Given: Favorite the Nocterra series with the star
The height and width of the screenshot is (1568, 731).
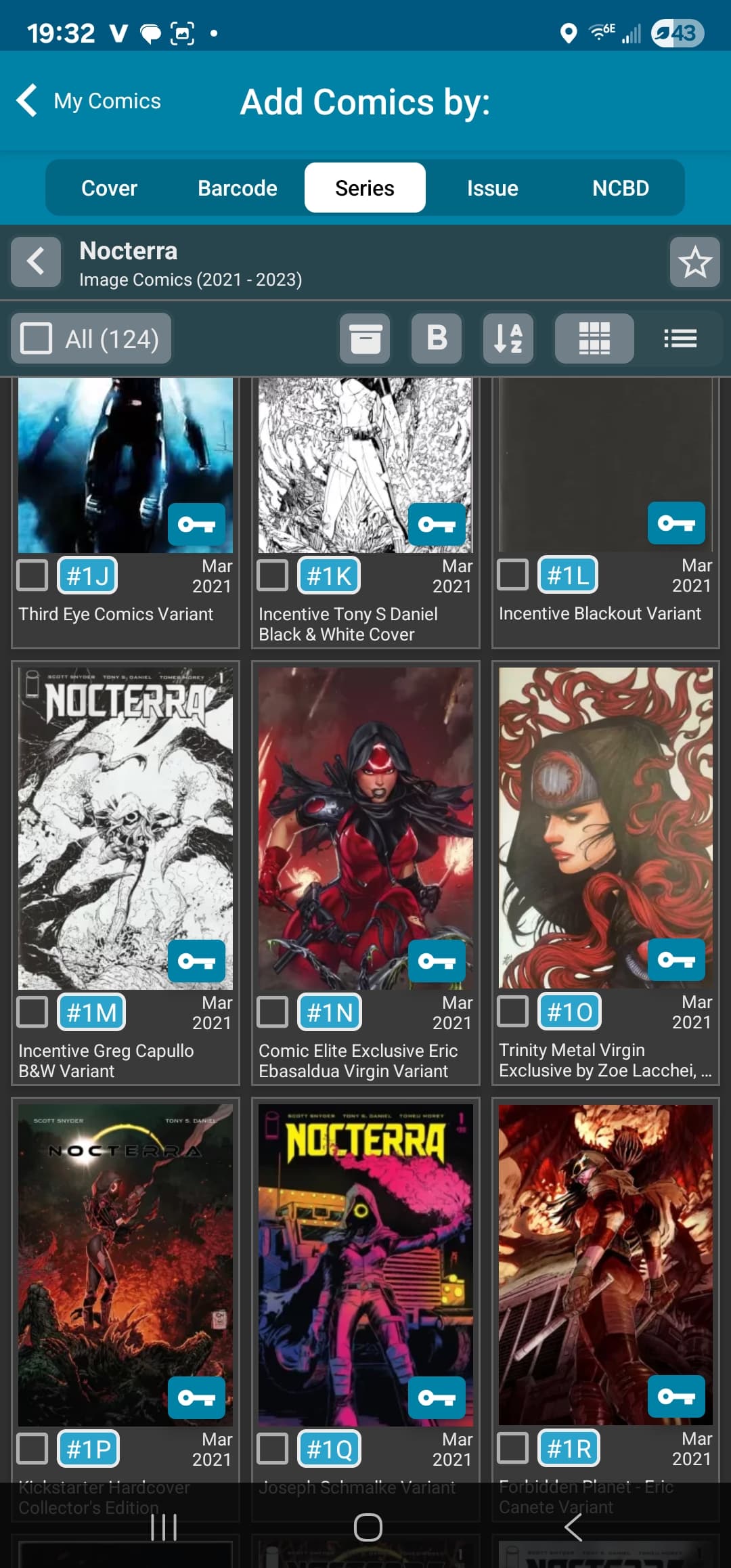Looking at the screenshot, I should point(694,261).
